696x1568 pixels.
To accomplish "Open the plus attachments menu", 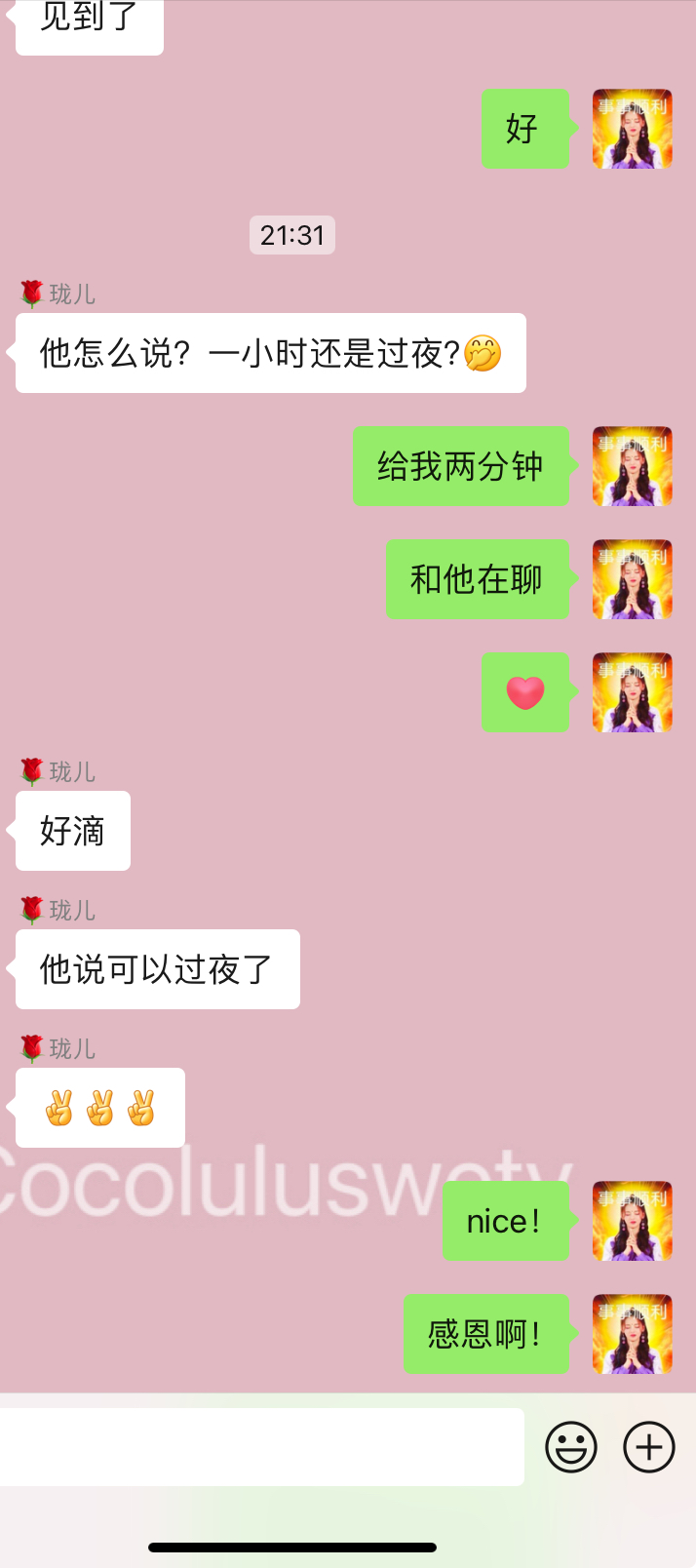I will (649, 1446).
